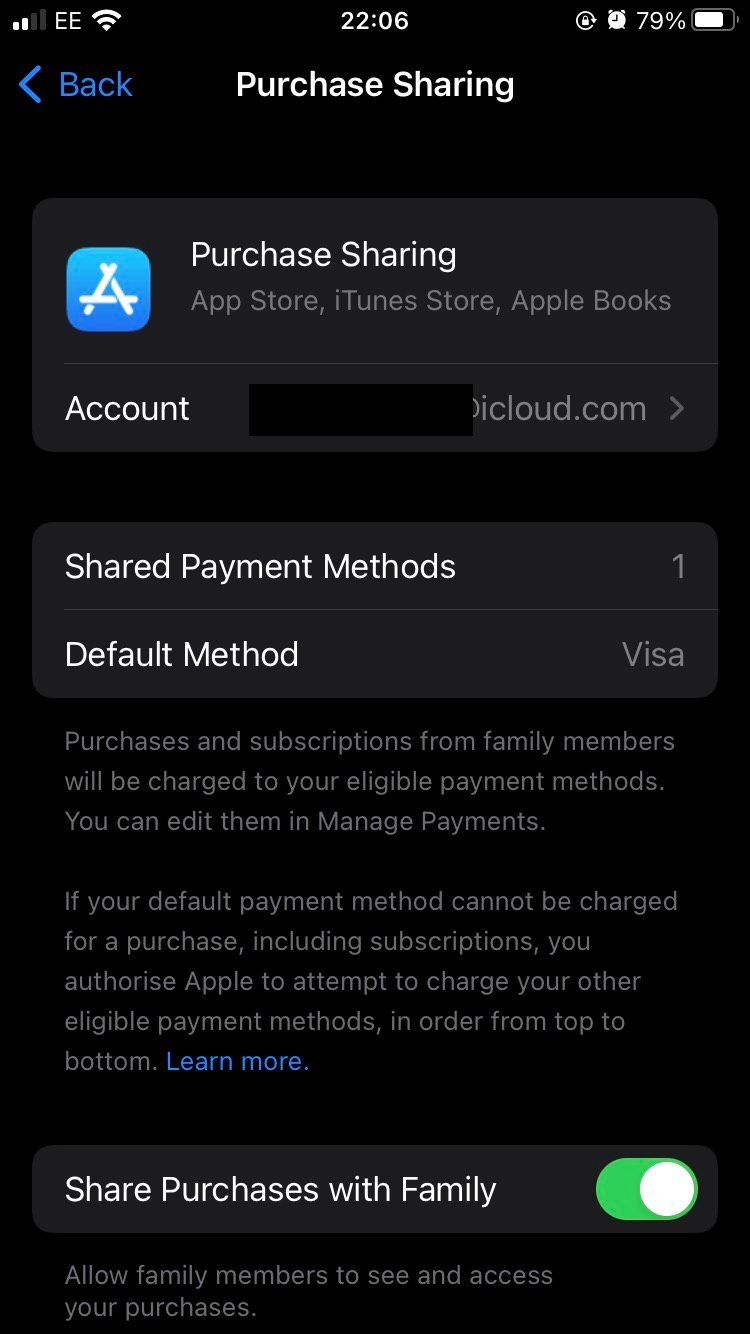Tap the orientation lock status icon

pos(586,19)
